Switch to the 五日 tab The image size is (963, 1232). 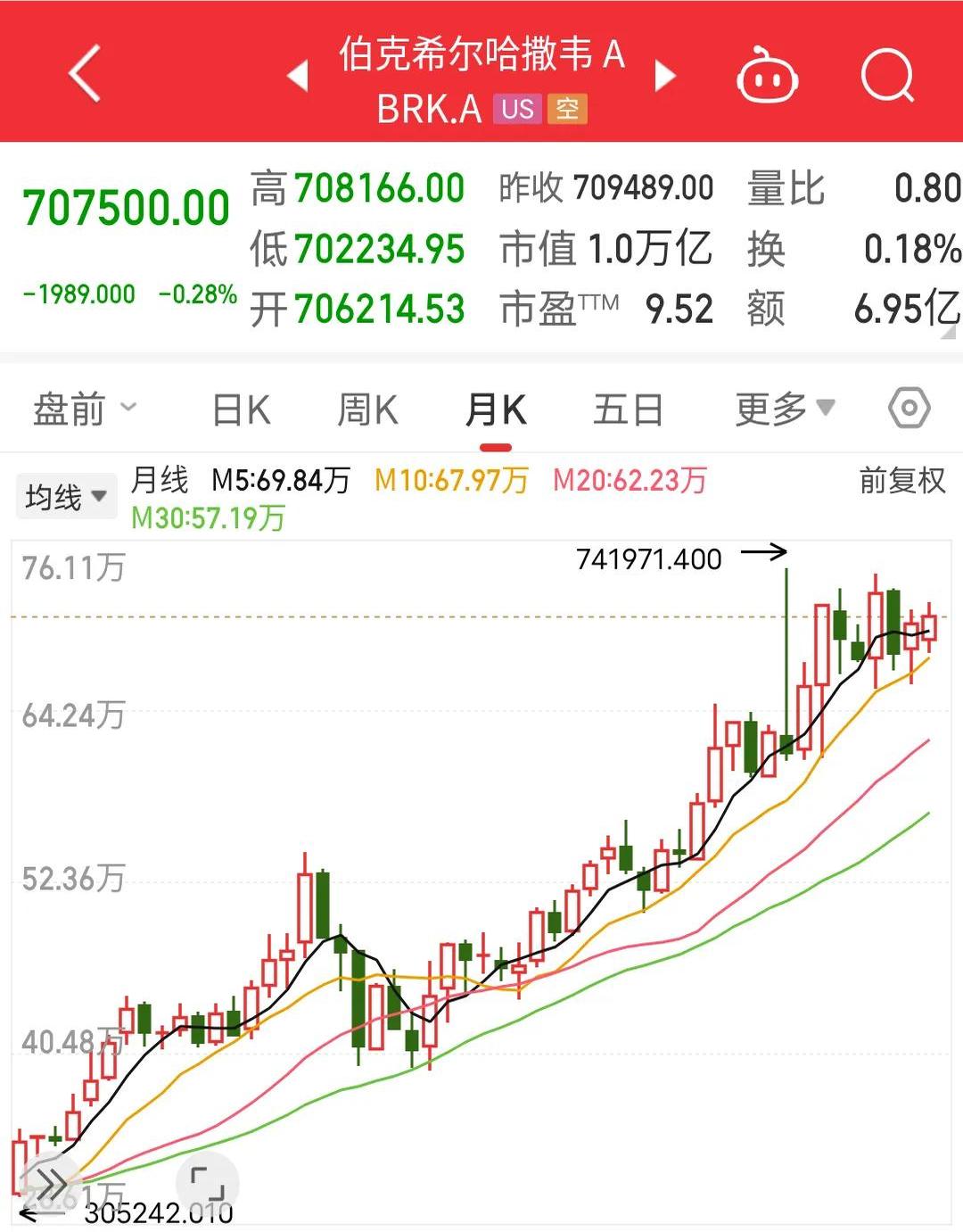(x=628, y=410)
